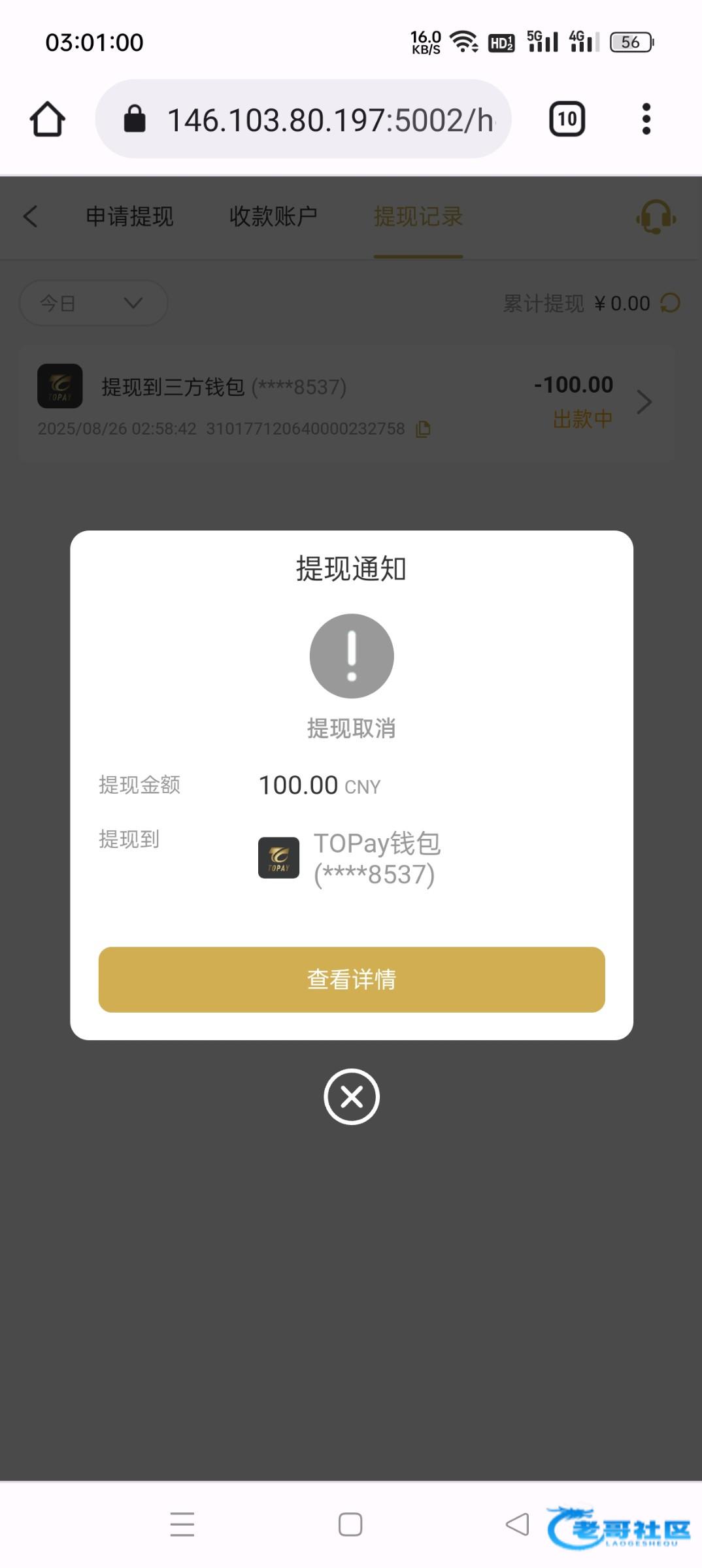Viewport: 702px width, 1568px height.
Task: Tap the system home button
Action: pos(350,1524)
